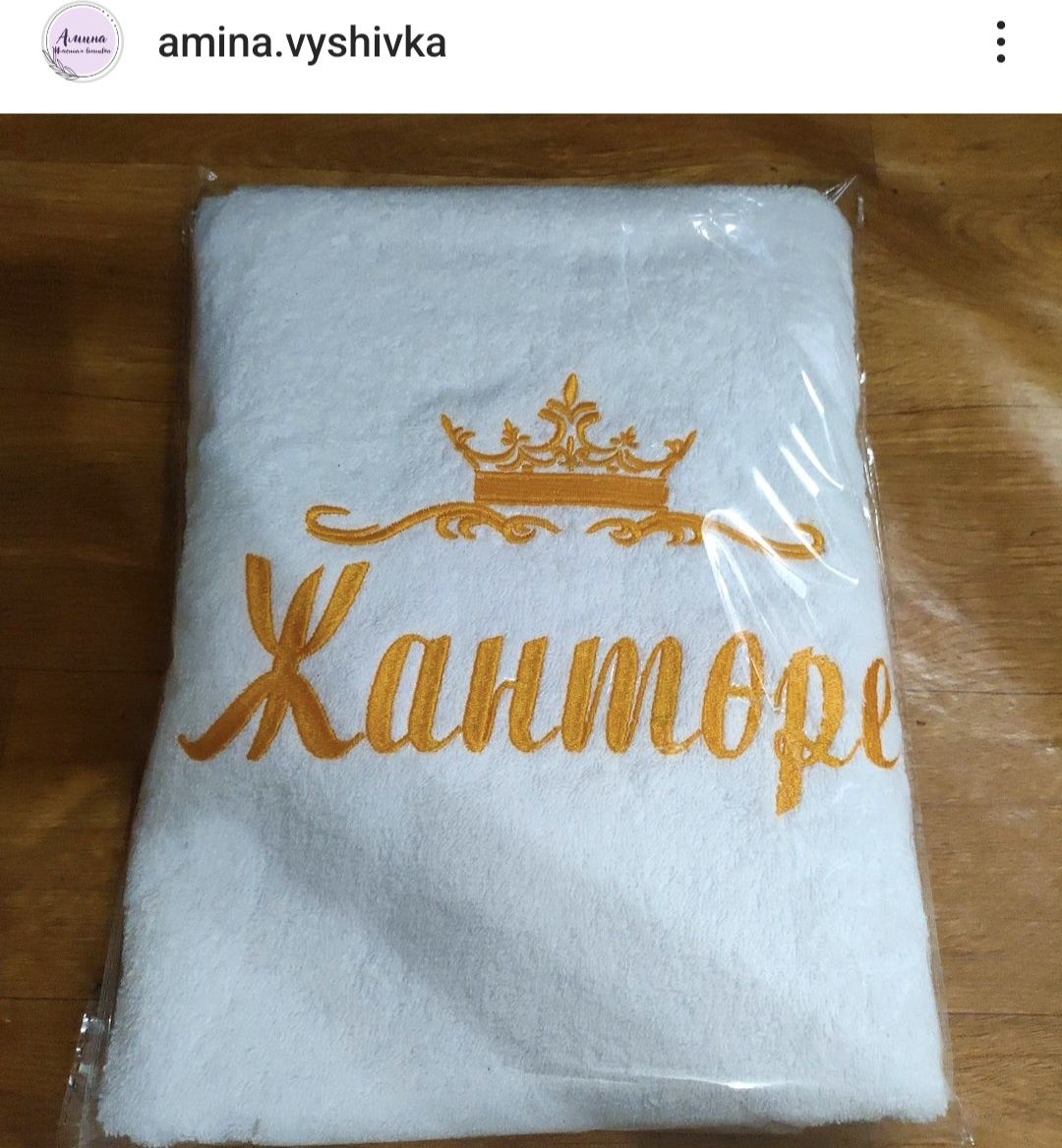Tap the amina.vyshivka username
The height and width of the screenshot is (1148, 1062).
(x=302, y=43)
